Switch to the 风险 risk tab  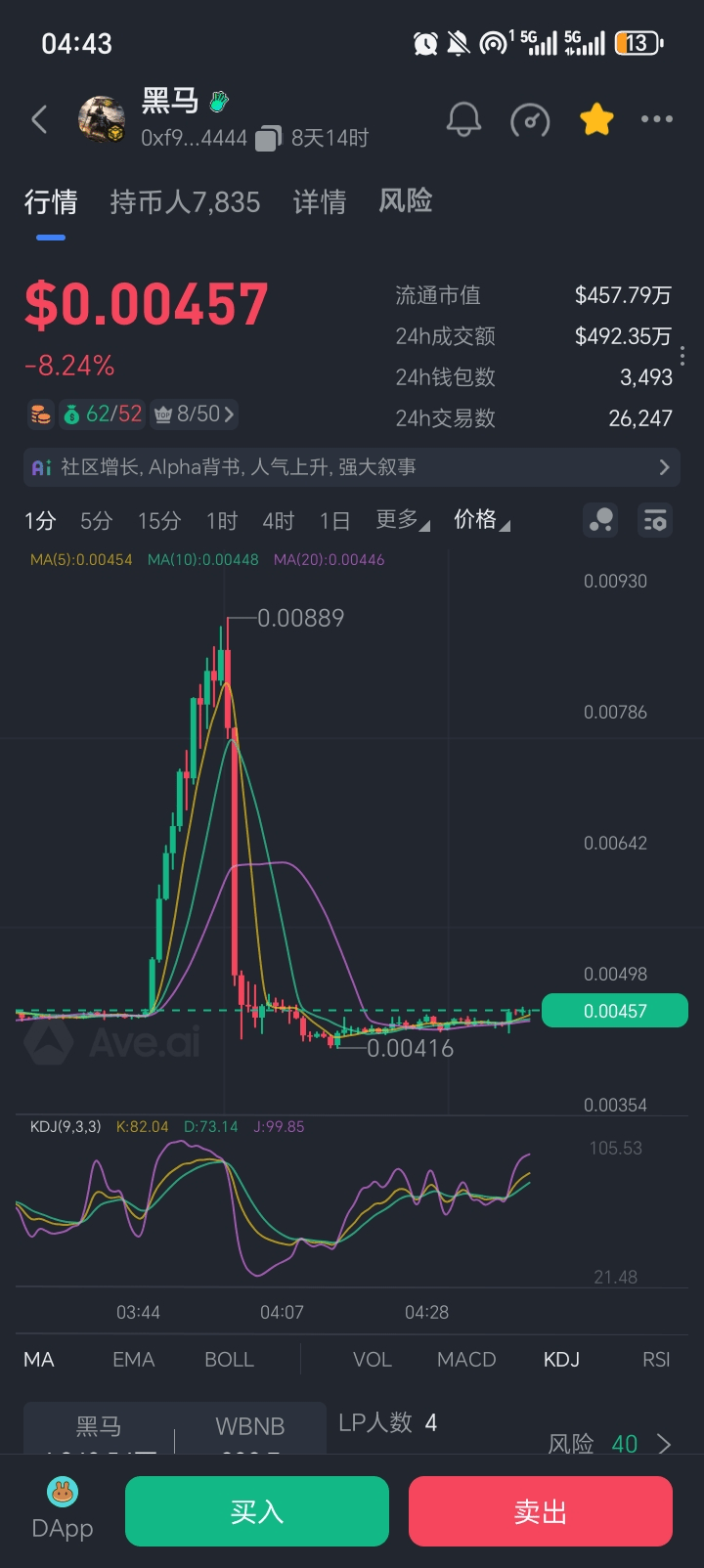(x=406, y=201)
